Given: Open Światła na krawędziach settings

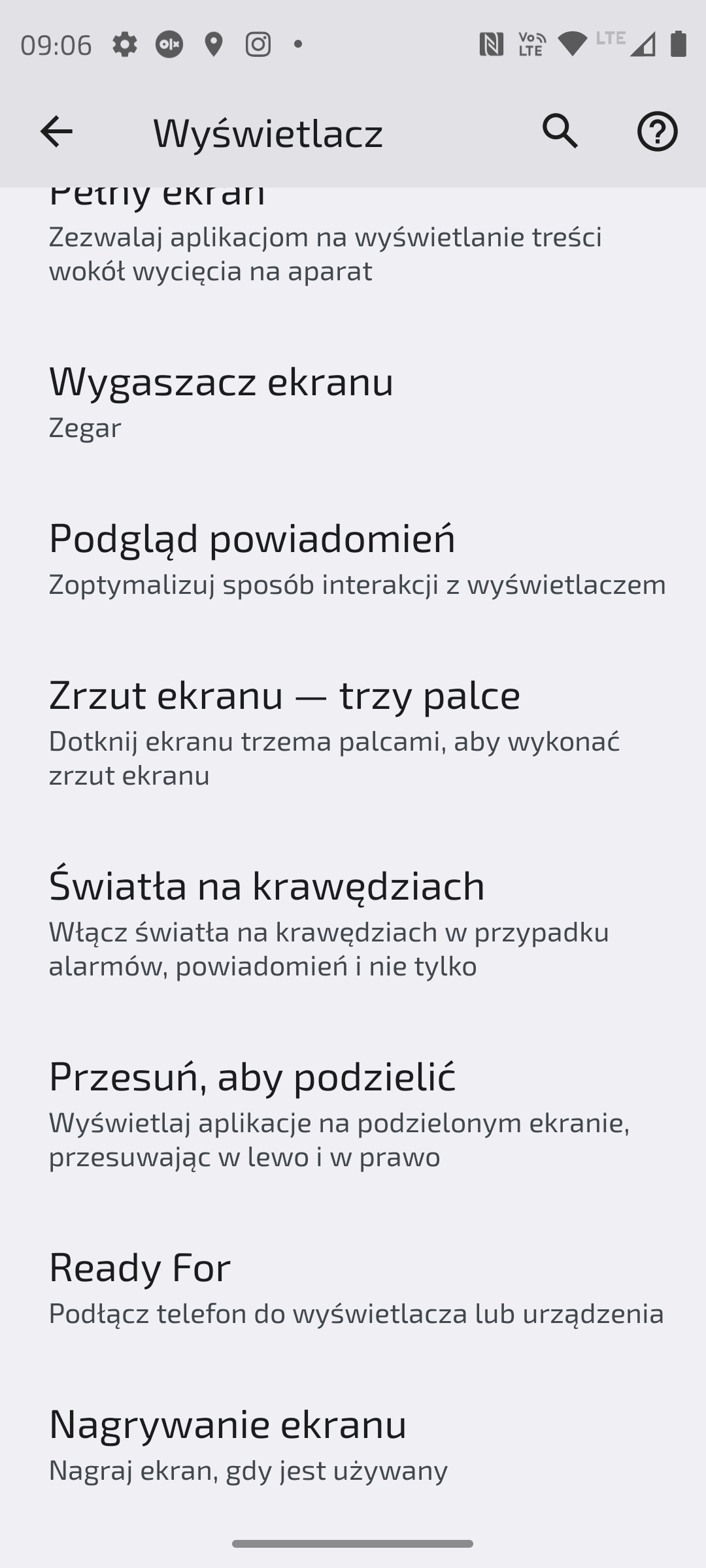Looking at the screenshot, I should tap(353, 922).
